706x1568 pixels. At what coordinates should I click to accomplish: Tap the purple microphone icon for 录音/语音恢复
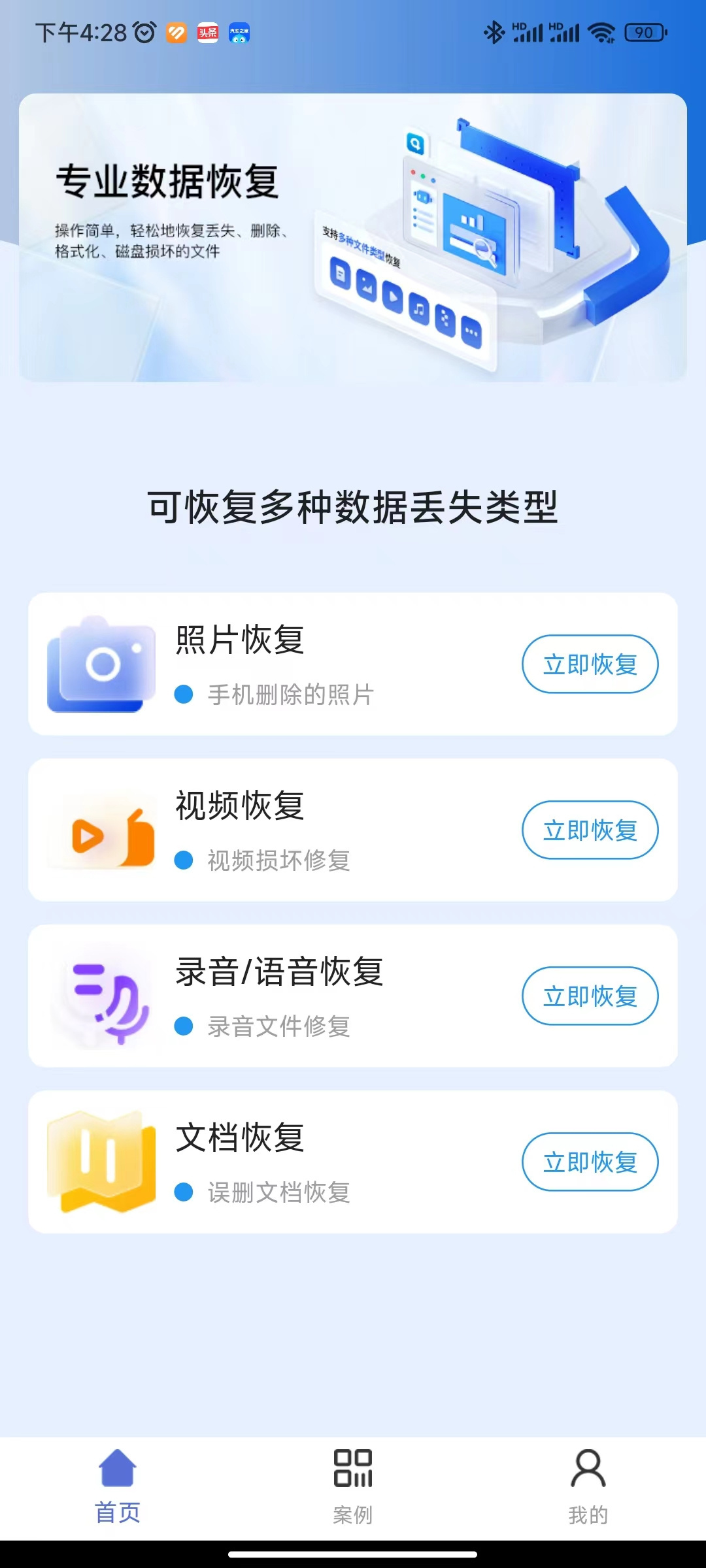coord(101,996)
